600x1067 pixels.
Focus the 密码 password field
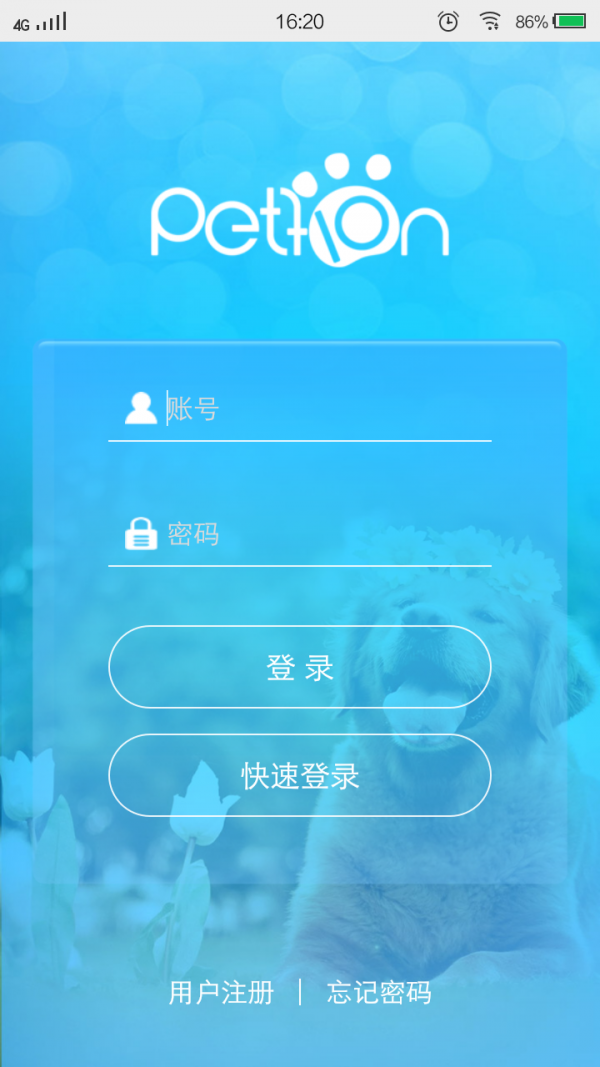[320, 534]
